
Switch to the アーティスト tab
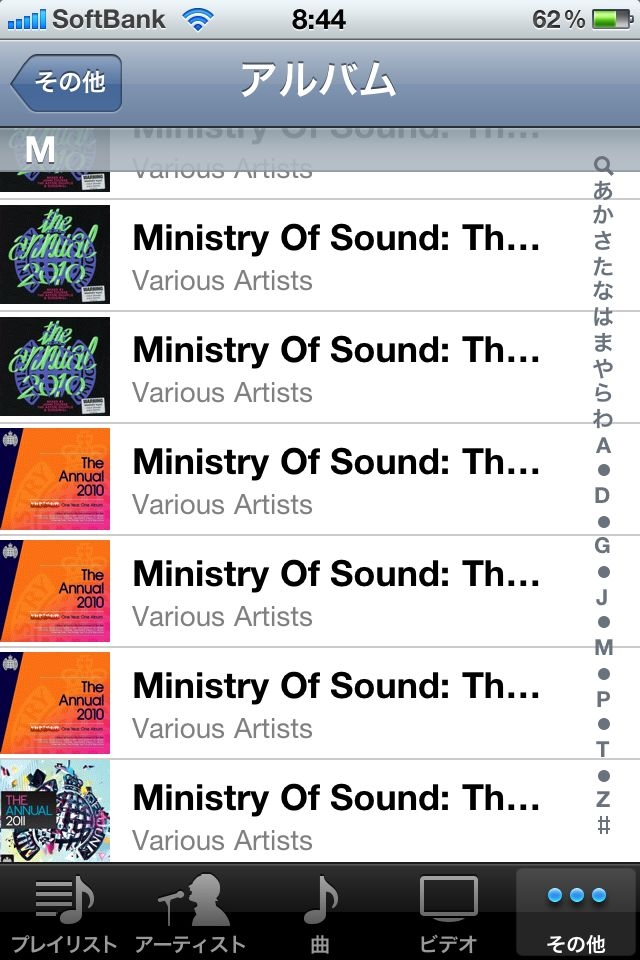(191, 913)
